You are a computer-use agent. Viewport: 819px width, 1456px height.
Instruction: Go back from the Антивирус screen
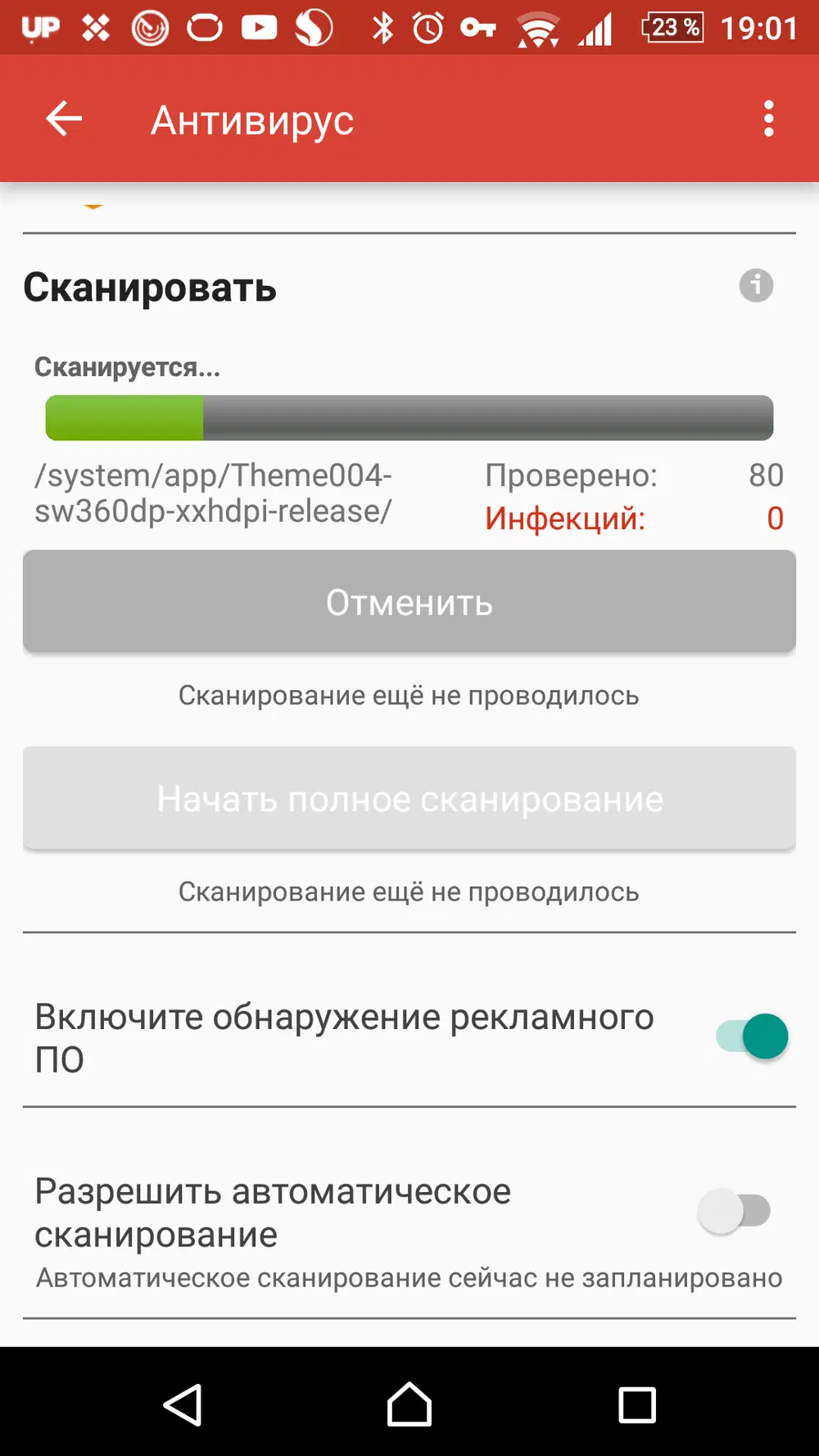[x=64, y=120]
